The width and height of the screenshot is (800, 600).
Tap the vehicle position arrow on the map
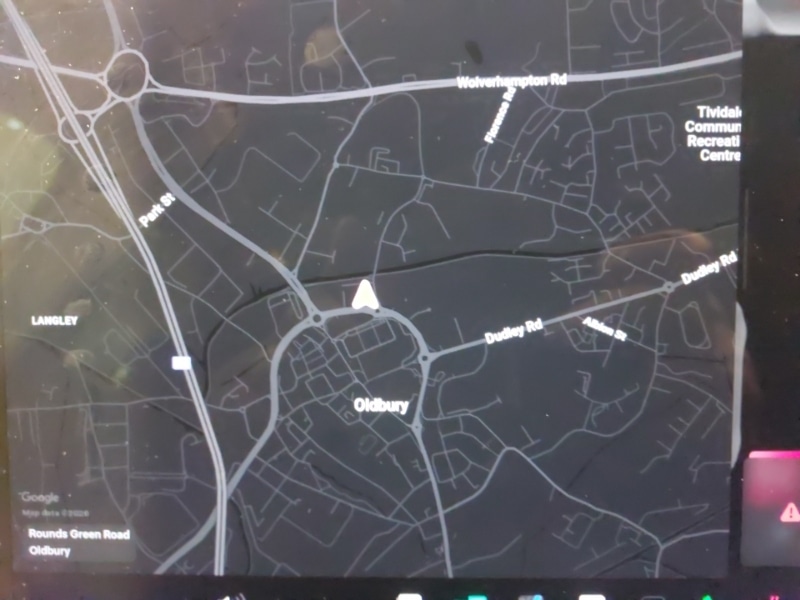[364, 296]
